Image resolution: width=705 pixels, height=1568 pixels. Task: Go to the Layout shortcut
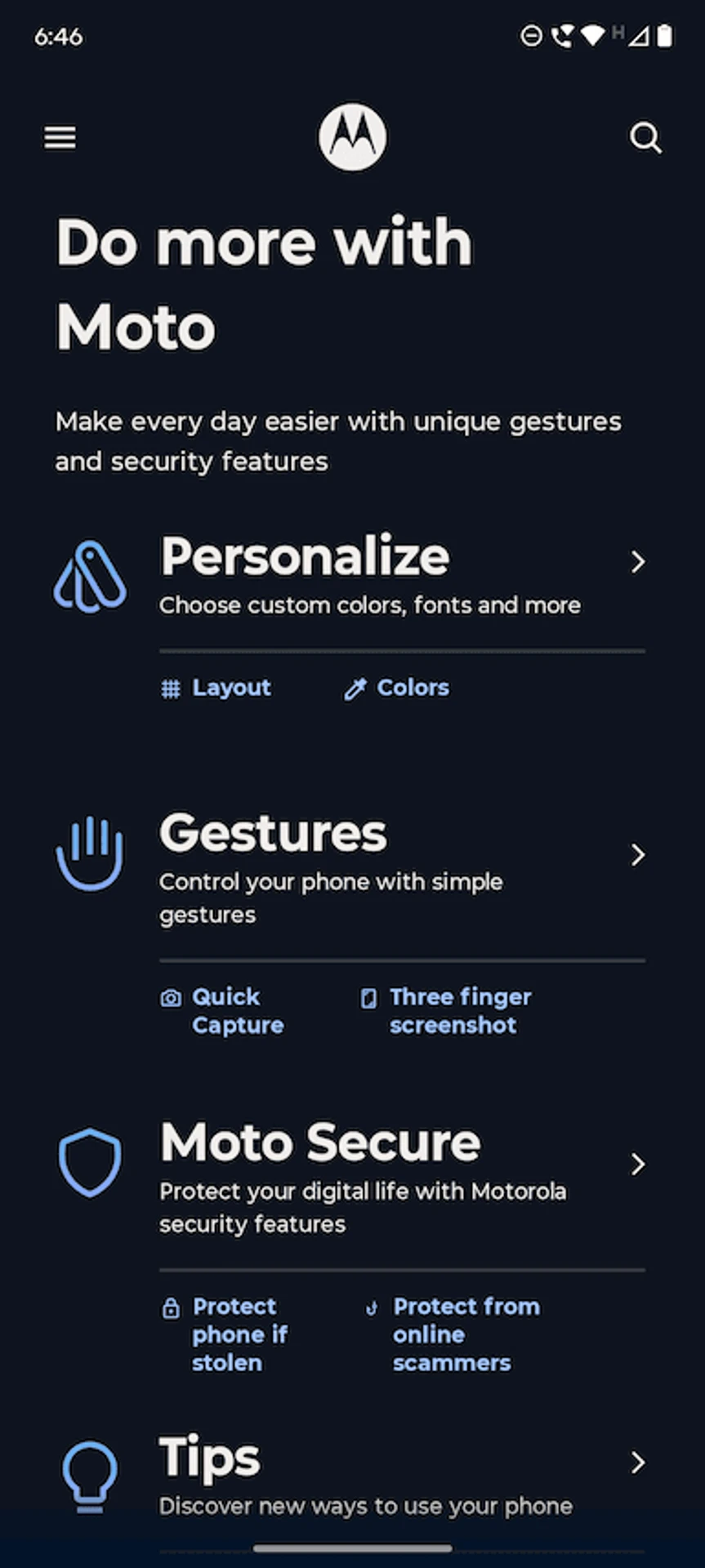coord(217,688)
